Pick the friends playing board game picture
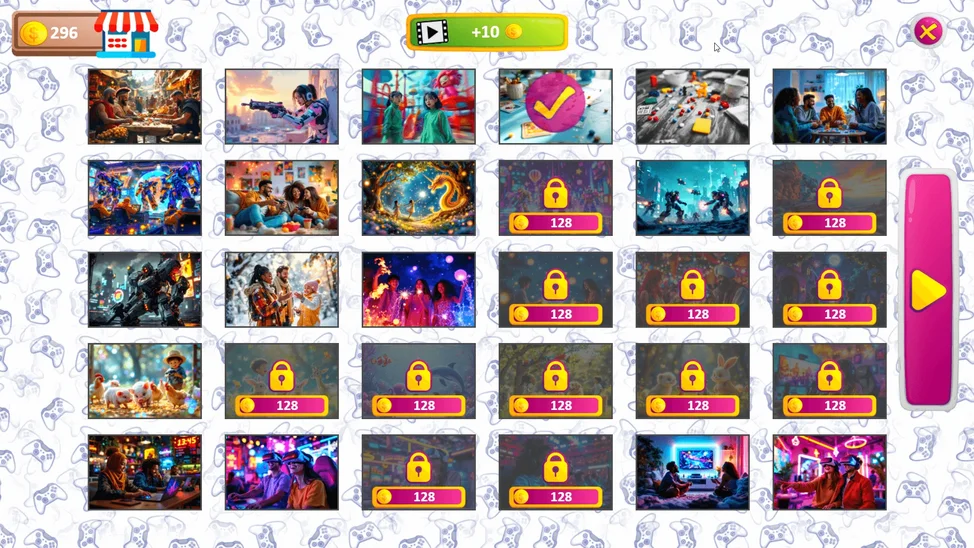Screen dimensions: 974x548 coord(829,106)
